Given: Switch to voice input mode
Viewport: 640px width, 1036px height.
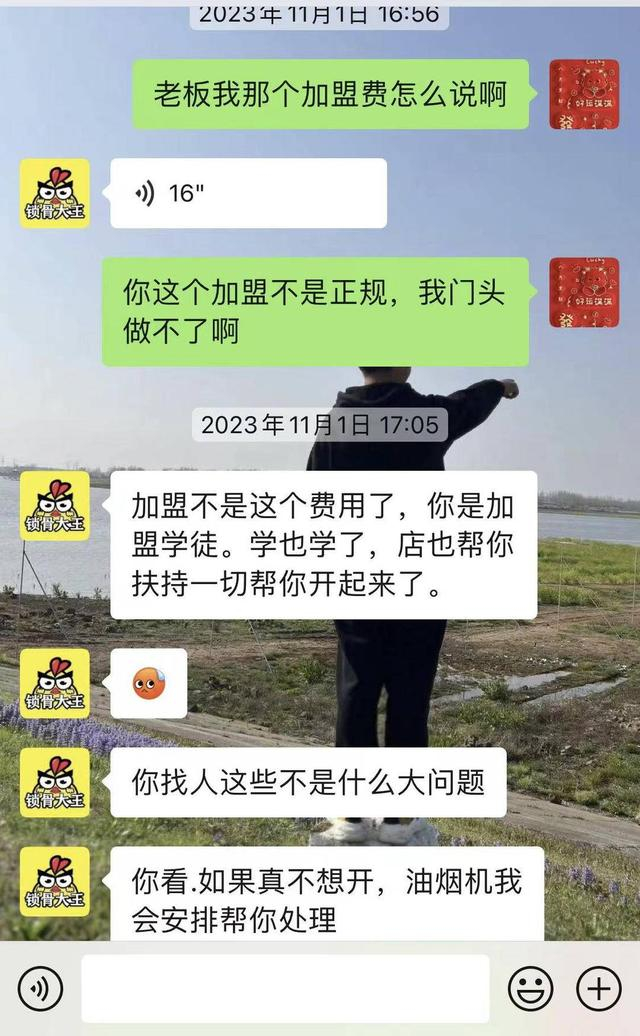Looking at the screenshot, I should [x=40, y=988].
